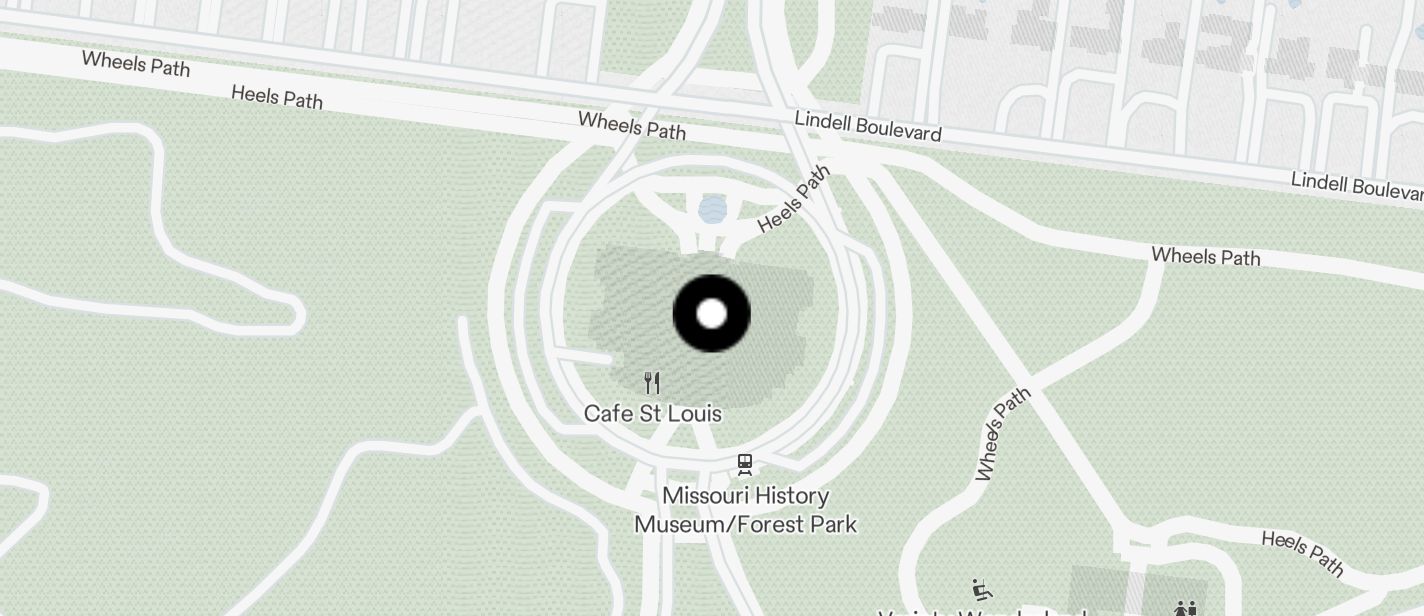This screenshot has width=1424, height=616.
Task: Tap the black location pin marker
Action: (x=711, y=313)
